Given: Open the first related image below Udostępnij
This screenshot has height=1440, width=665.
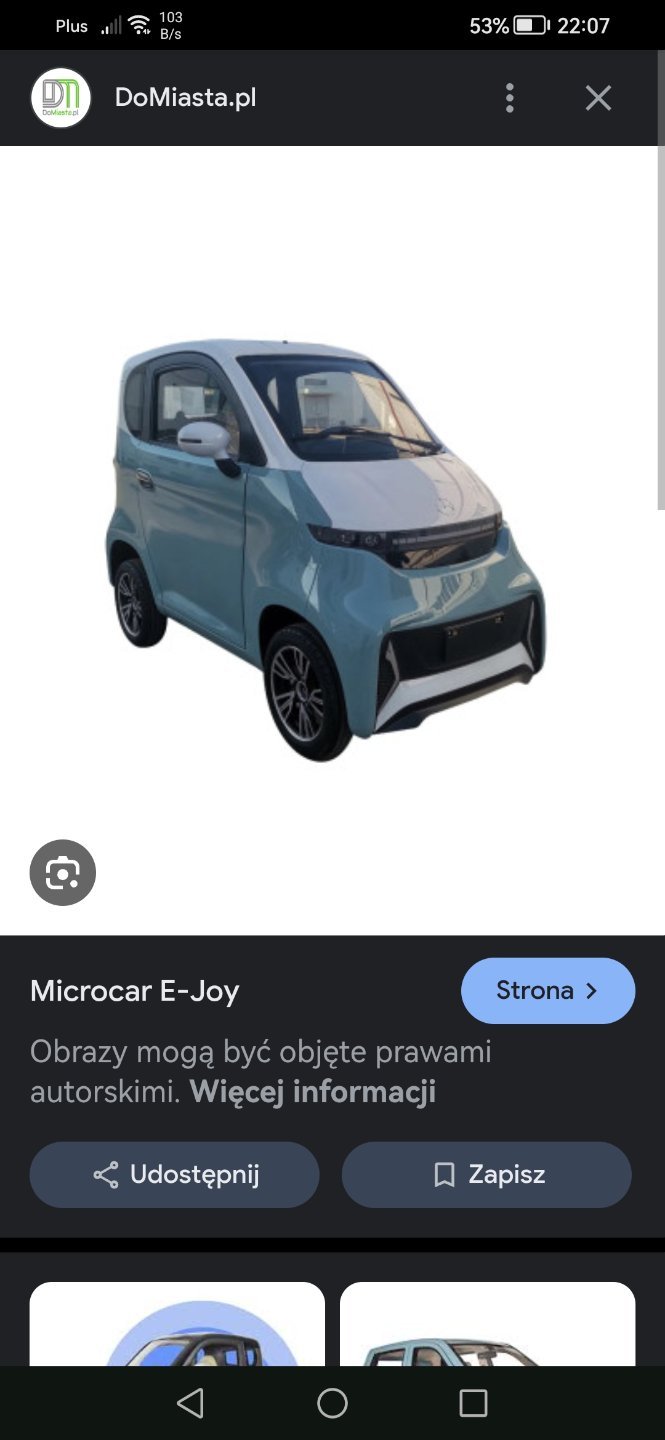Looking at the screenshot, I should pos(177,1324).
